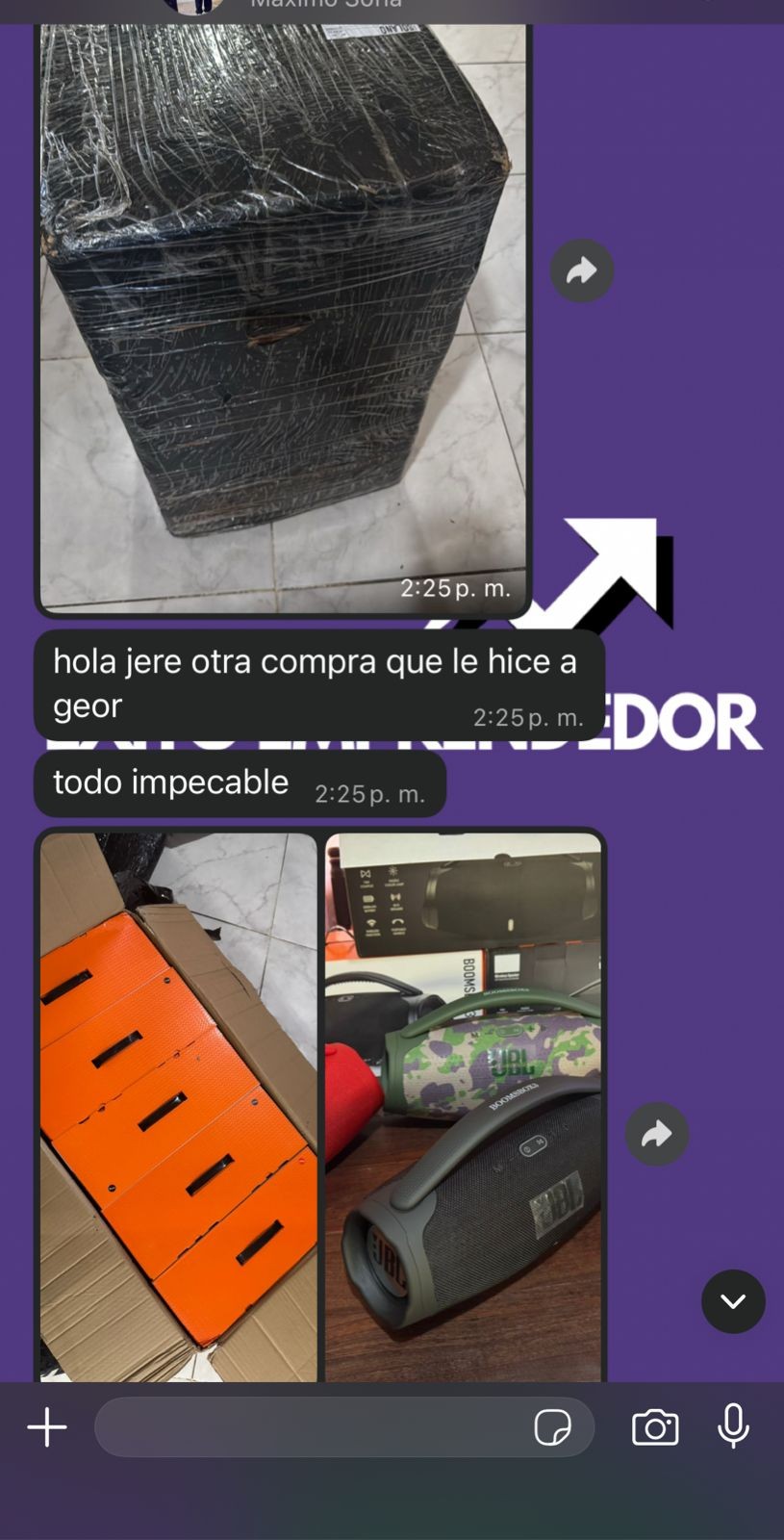Forward the wrapped box photo

(x=582, y=271)
